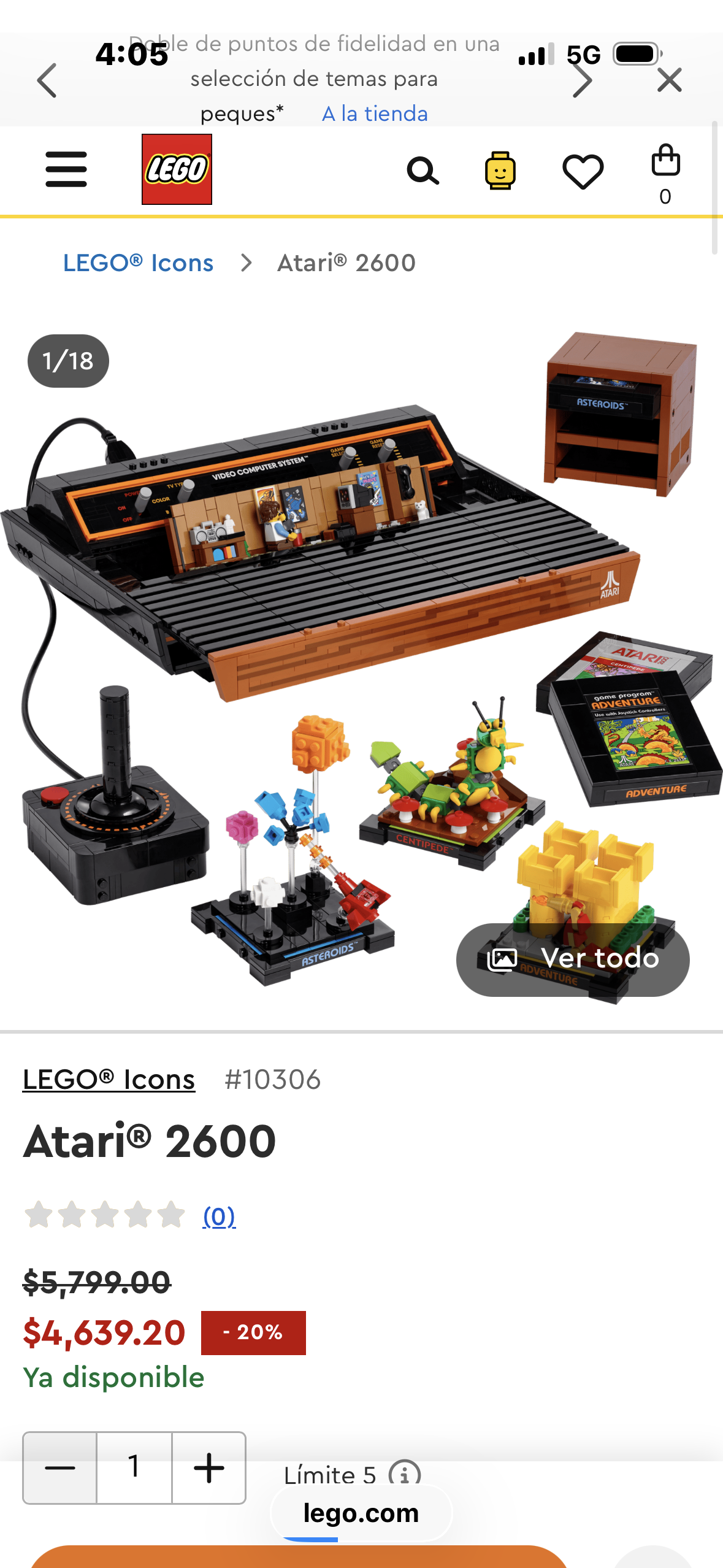Viewport: 723px width, 1568px height.
Task: Follow the 'A la tienda' link
Action: [375, 113]
